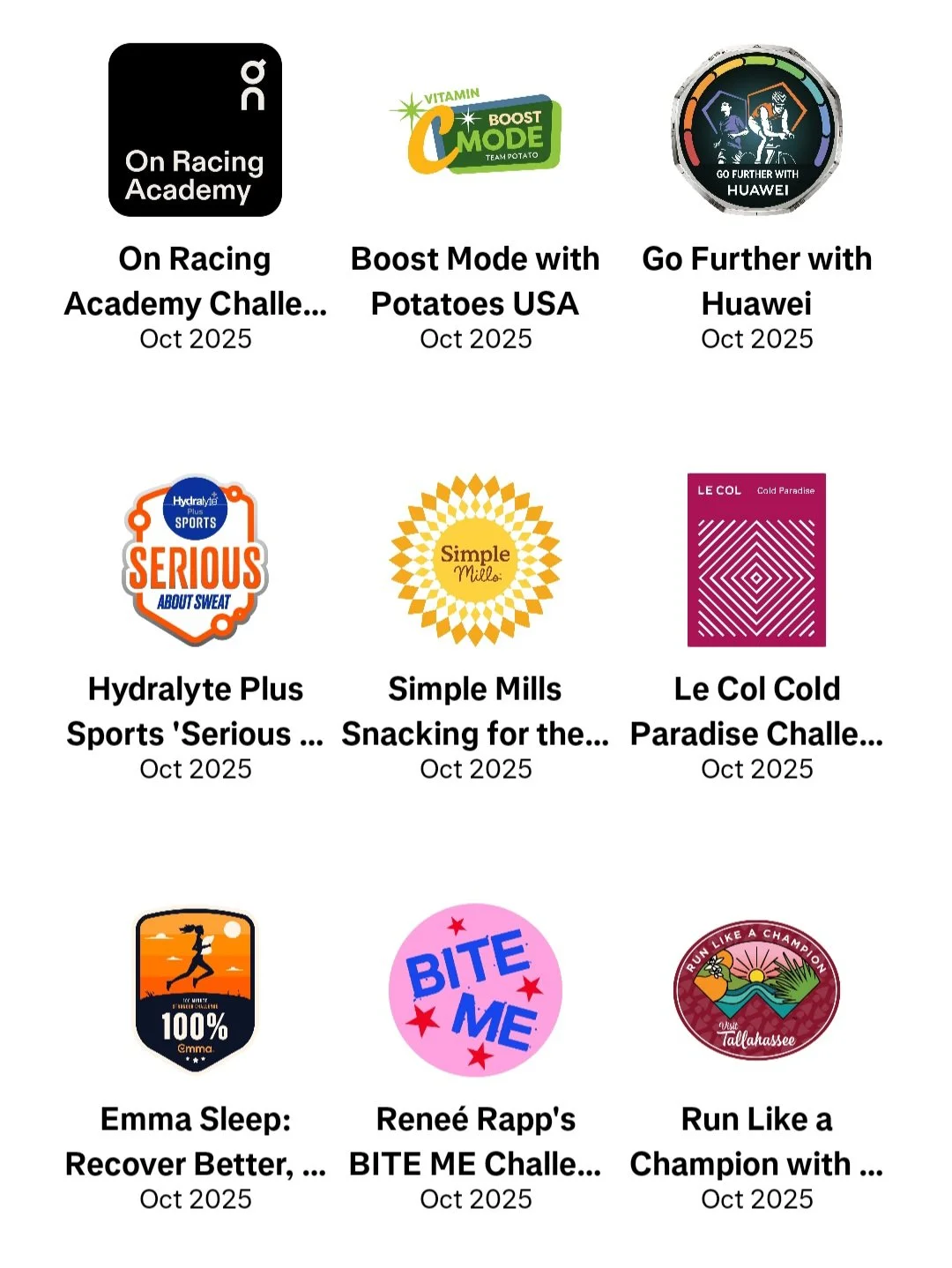Viewport: 952px width, 1268px height.
Task: Select the Go Further with Huawei badge
Action: pos(756,131)
